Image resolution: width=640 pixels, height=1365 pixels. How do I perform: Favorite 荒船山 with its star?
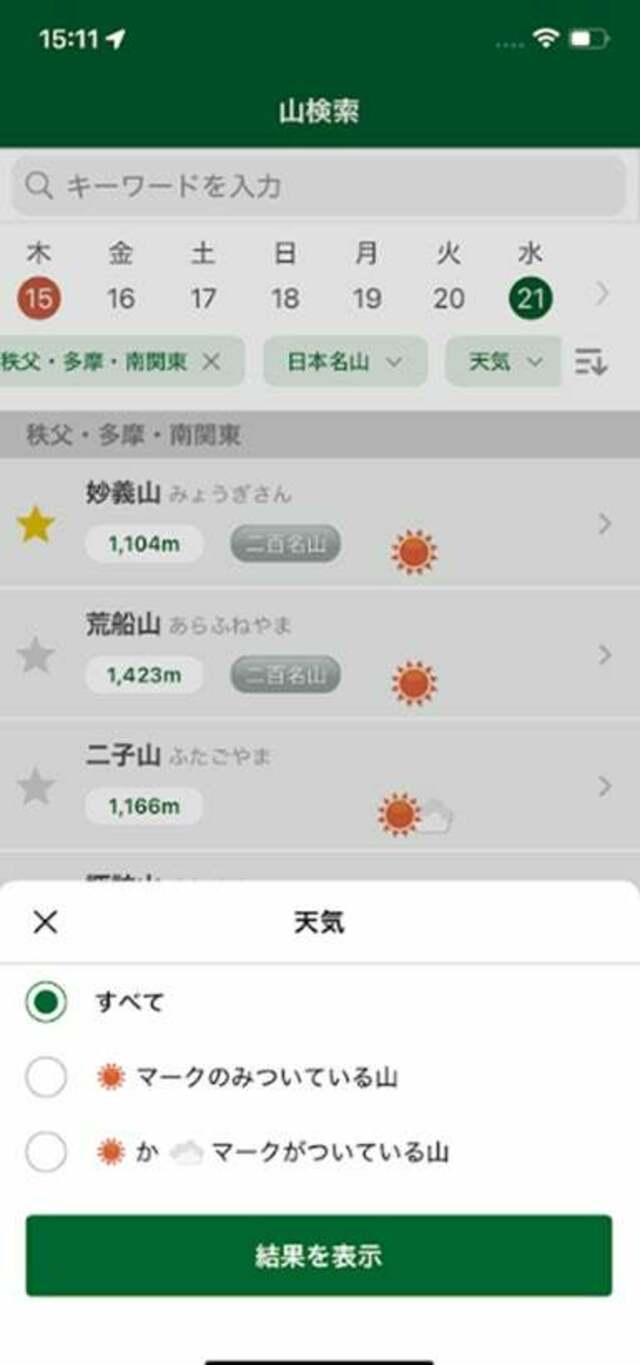pos(36,655)
